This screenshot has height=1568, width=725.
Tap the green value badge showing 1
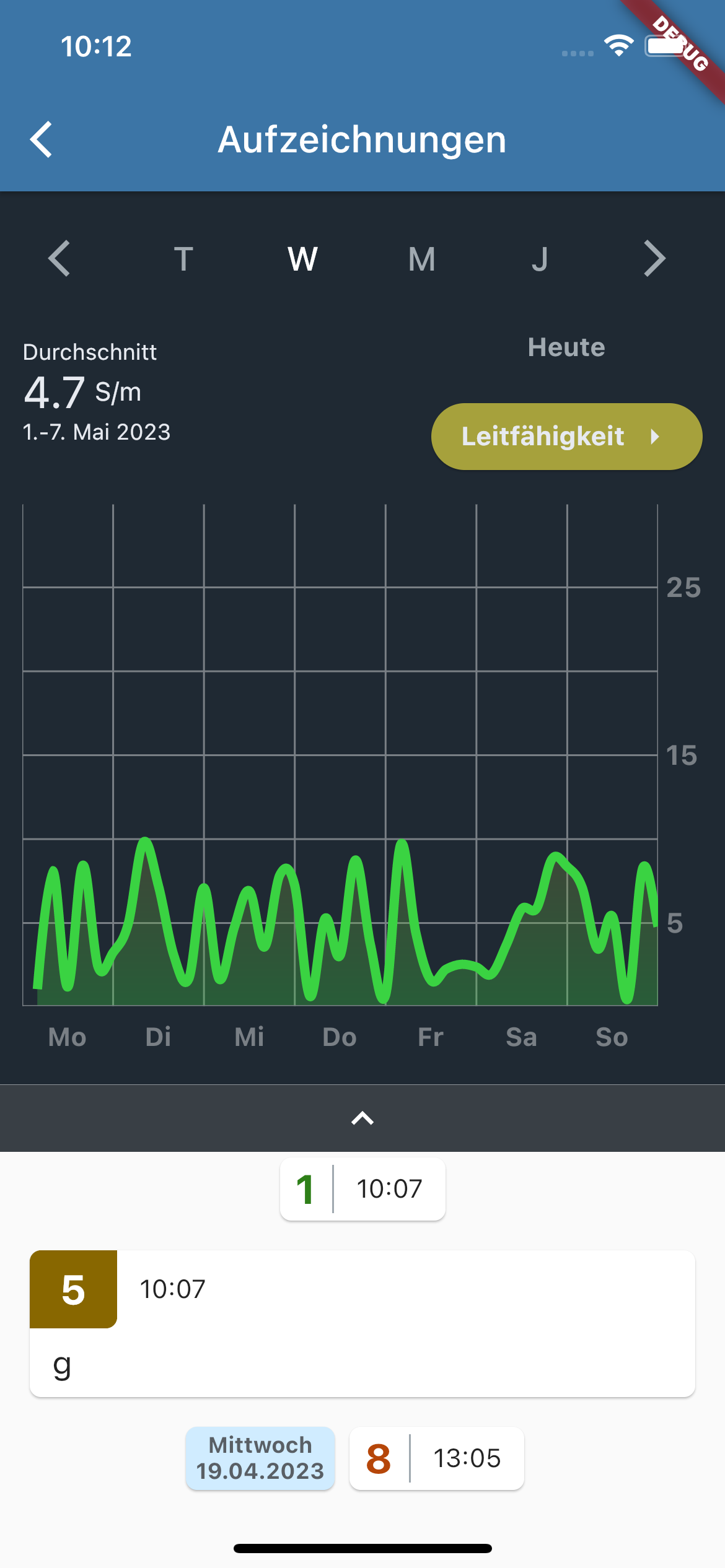pyautogui.click(x=305, y=1188)
